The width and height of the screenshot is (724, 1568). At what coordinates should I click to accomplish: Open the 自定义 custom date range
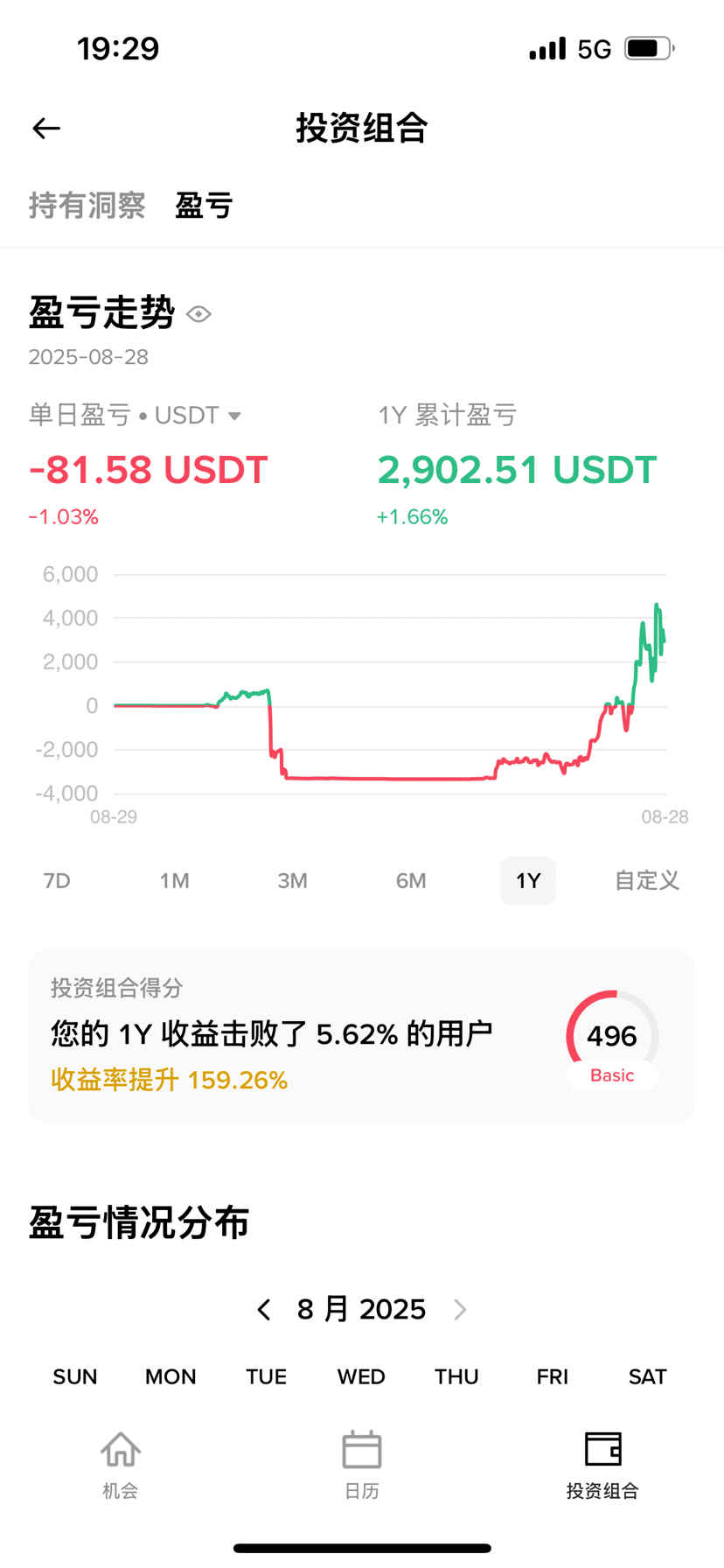tap(647, 880)
